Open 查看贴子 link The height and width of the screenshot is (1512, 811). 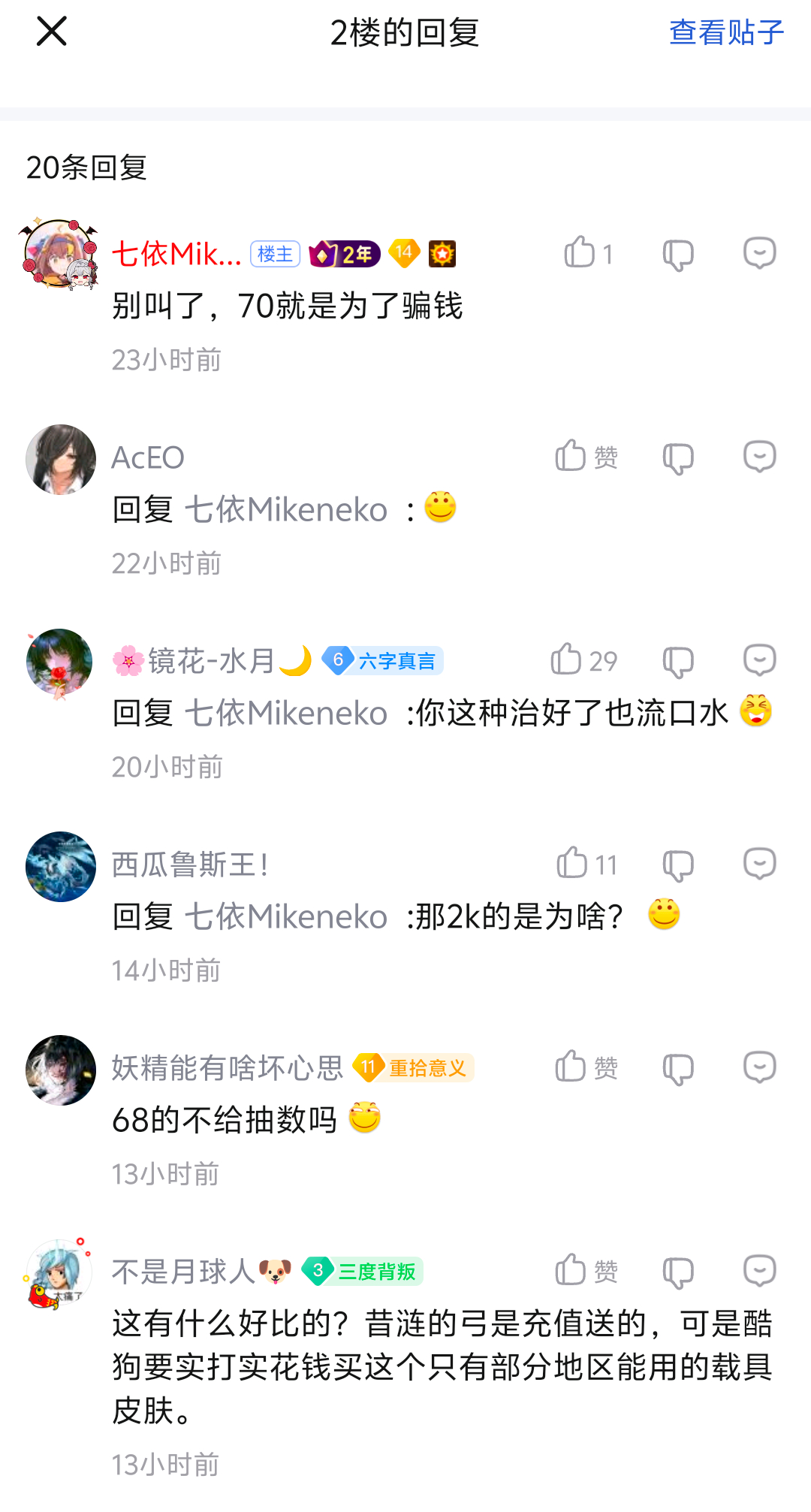pyautogui.click(x=726, y=32)
